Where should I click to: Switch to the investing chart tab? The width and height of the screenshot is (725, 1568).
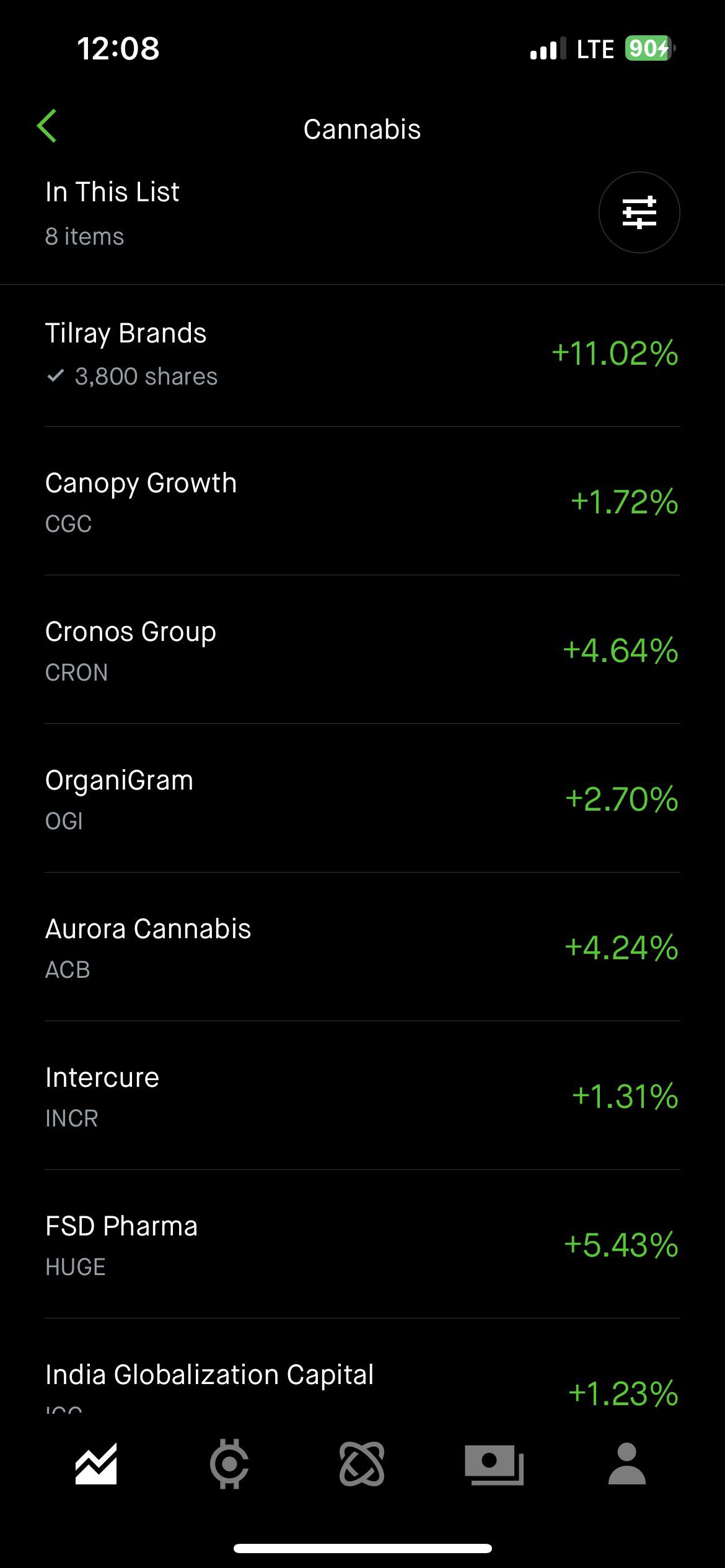click(96, 1464)
